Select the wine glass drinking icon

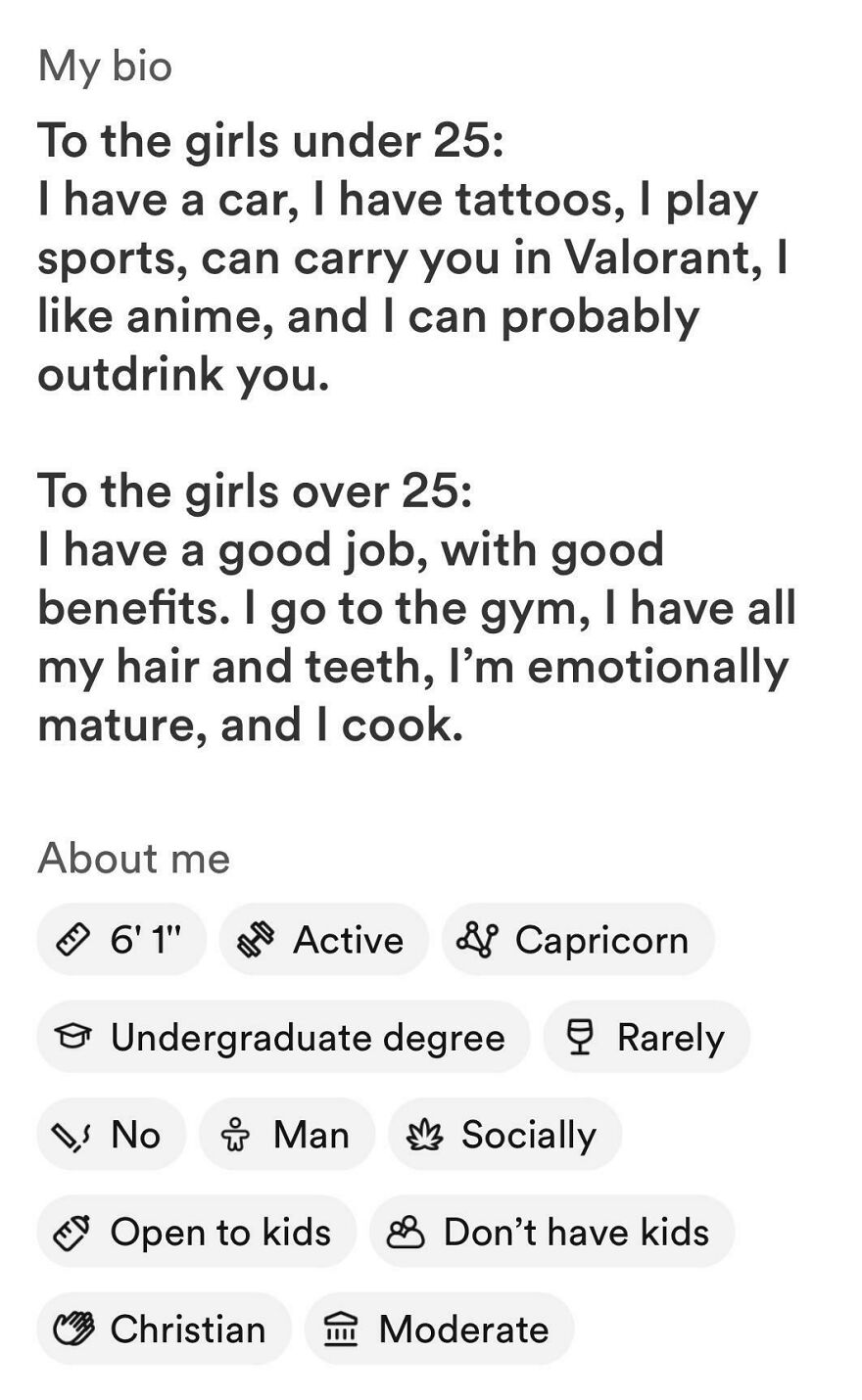(580, 1035)
